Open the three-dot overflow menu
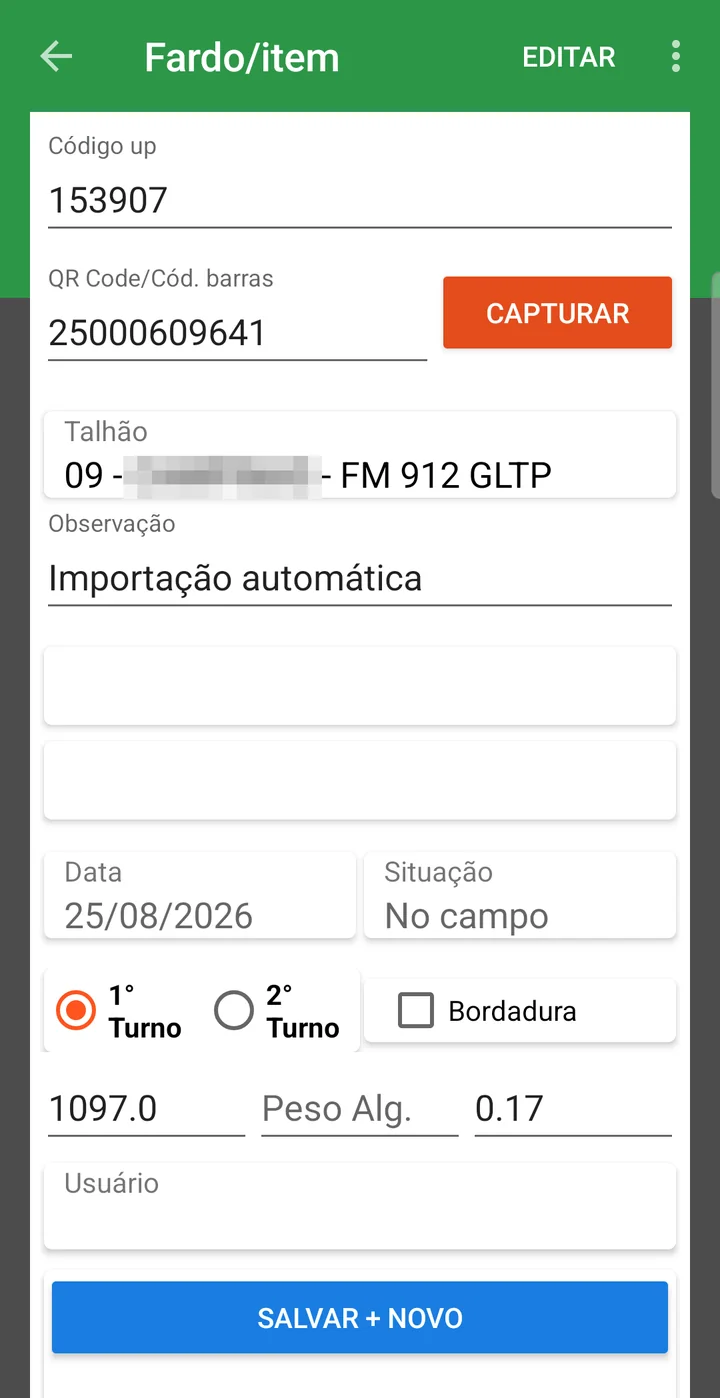 [676, 57]
